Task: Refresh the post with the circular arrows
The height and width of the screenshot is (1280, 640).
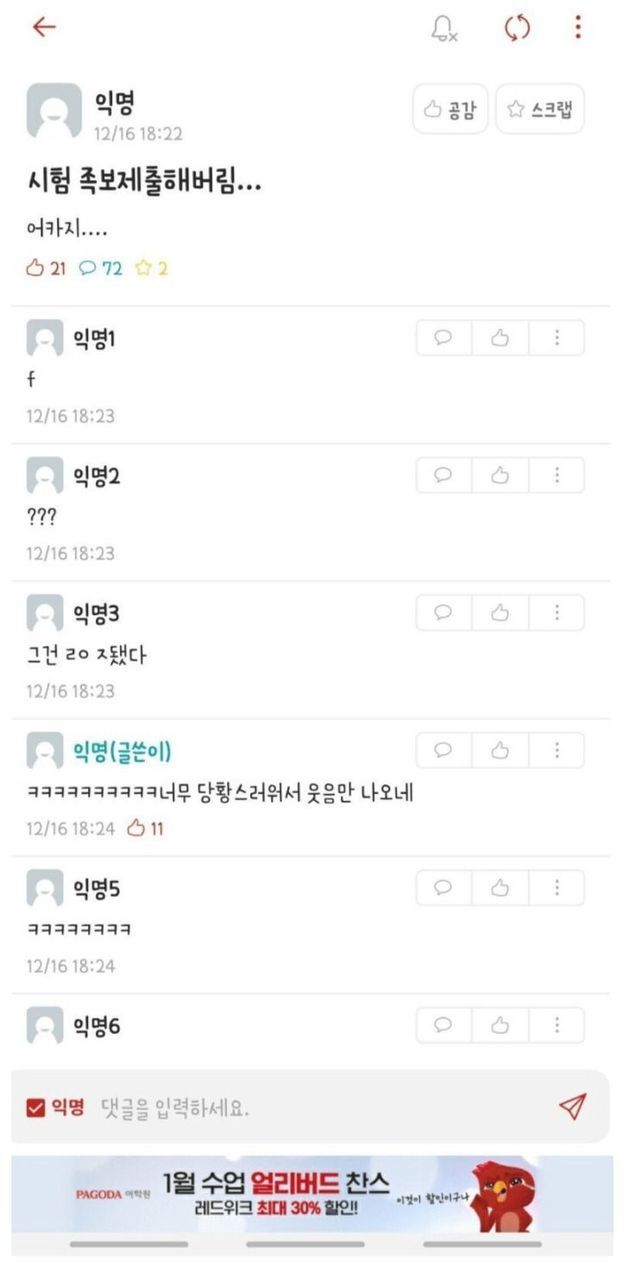Action: click(517, 28)
